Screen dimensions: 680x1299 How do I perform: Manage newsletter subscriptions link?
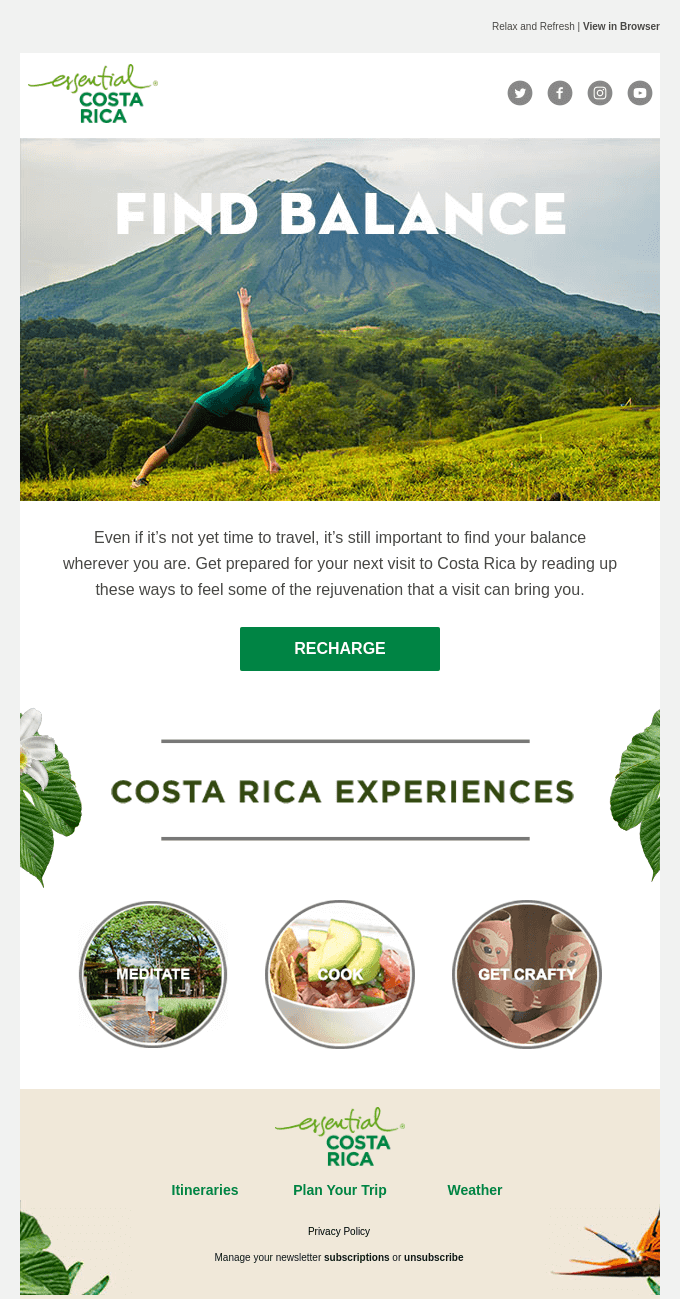[356, 1257]
